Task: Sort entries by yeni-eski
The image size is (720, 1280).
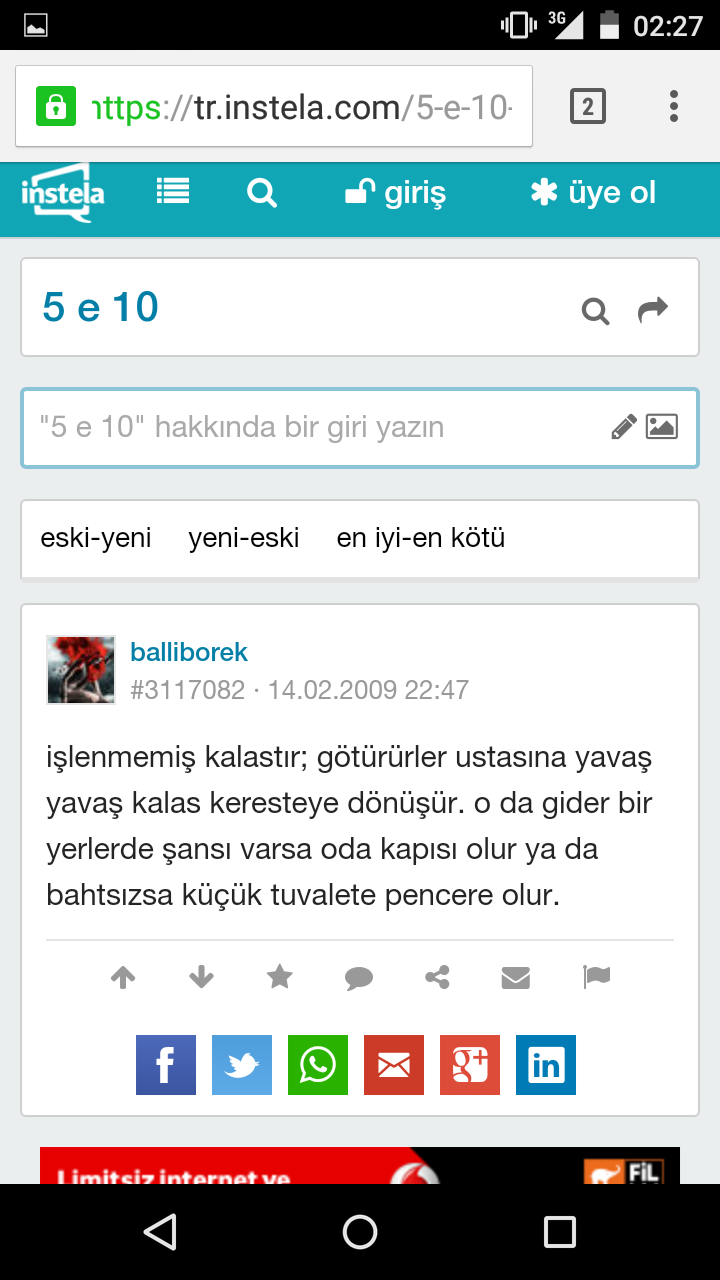Action: pyautogui.click(x=244, y=538)
